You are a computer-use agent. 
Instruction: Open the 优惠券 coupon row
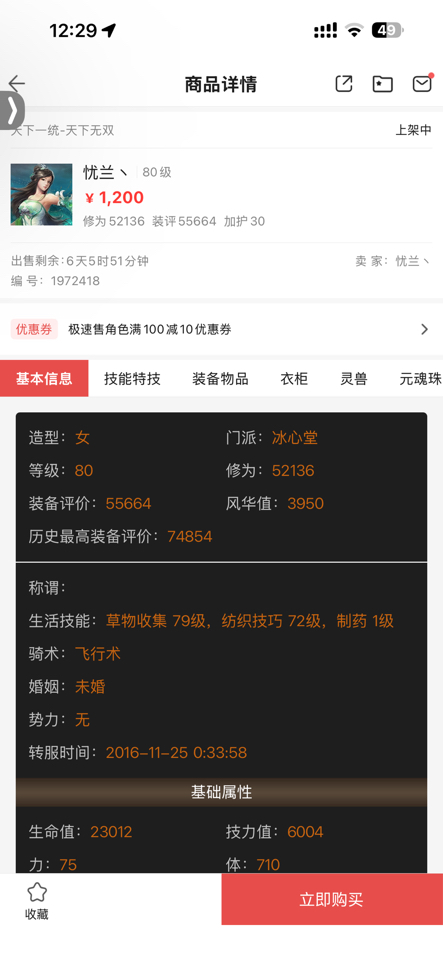click(222, 329)
